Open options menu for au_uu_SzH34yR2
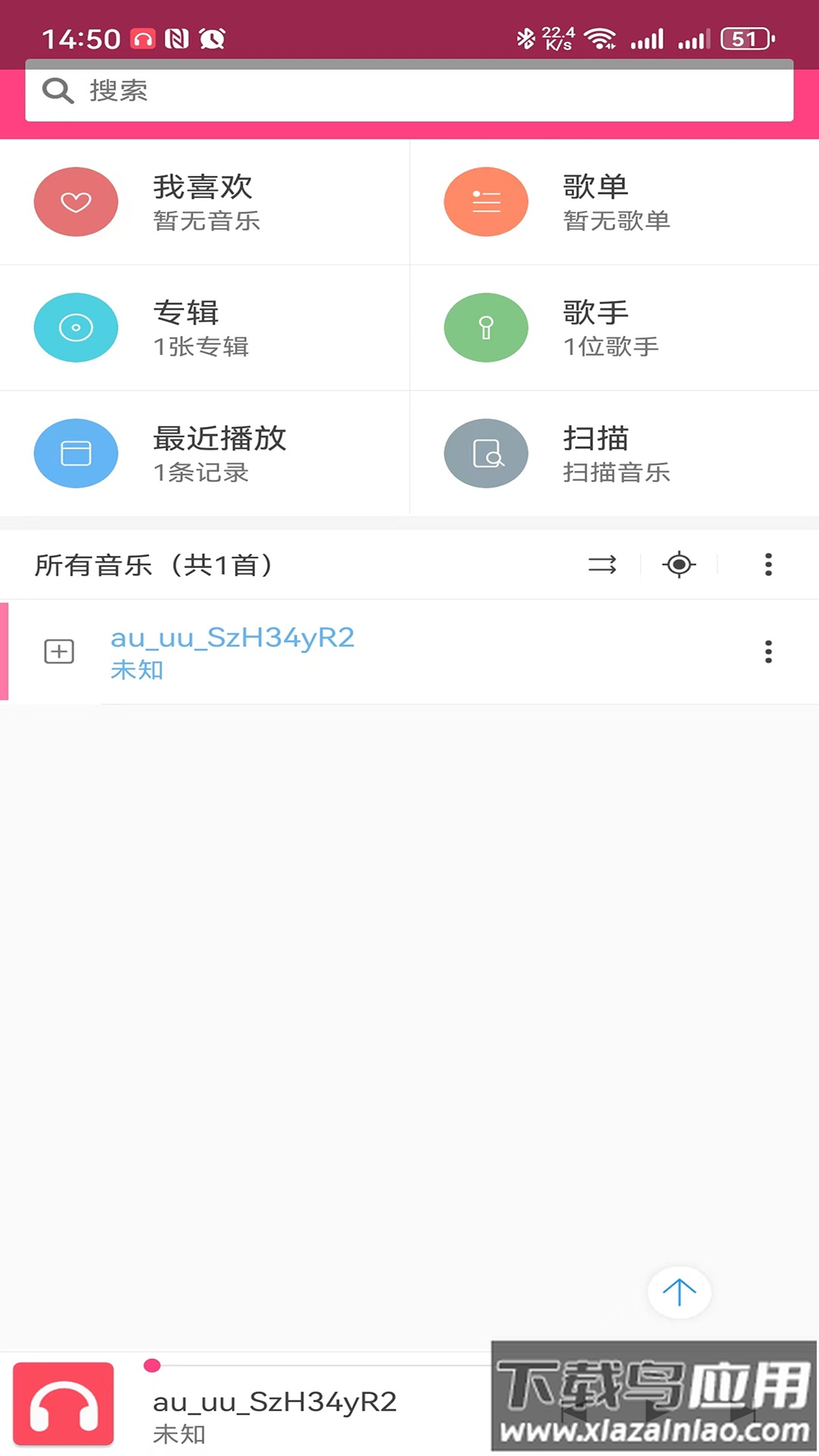The height and width of the screenshot is (1456, 819). click(x=768, y=651)
